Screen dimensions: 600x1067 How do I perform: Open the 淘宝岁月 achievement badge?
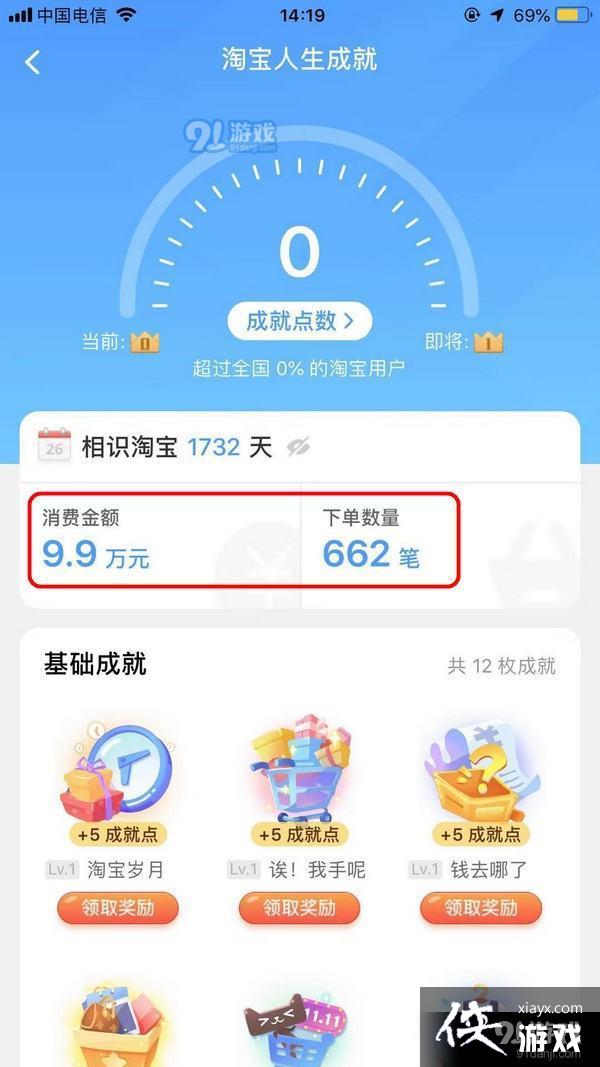pos(118,770)
